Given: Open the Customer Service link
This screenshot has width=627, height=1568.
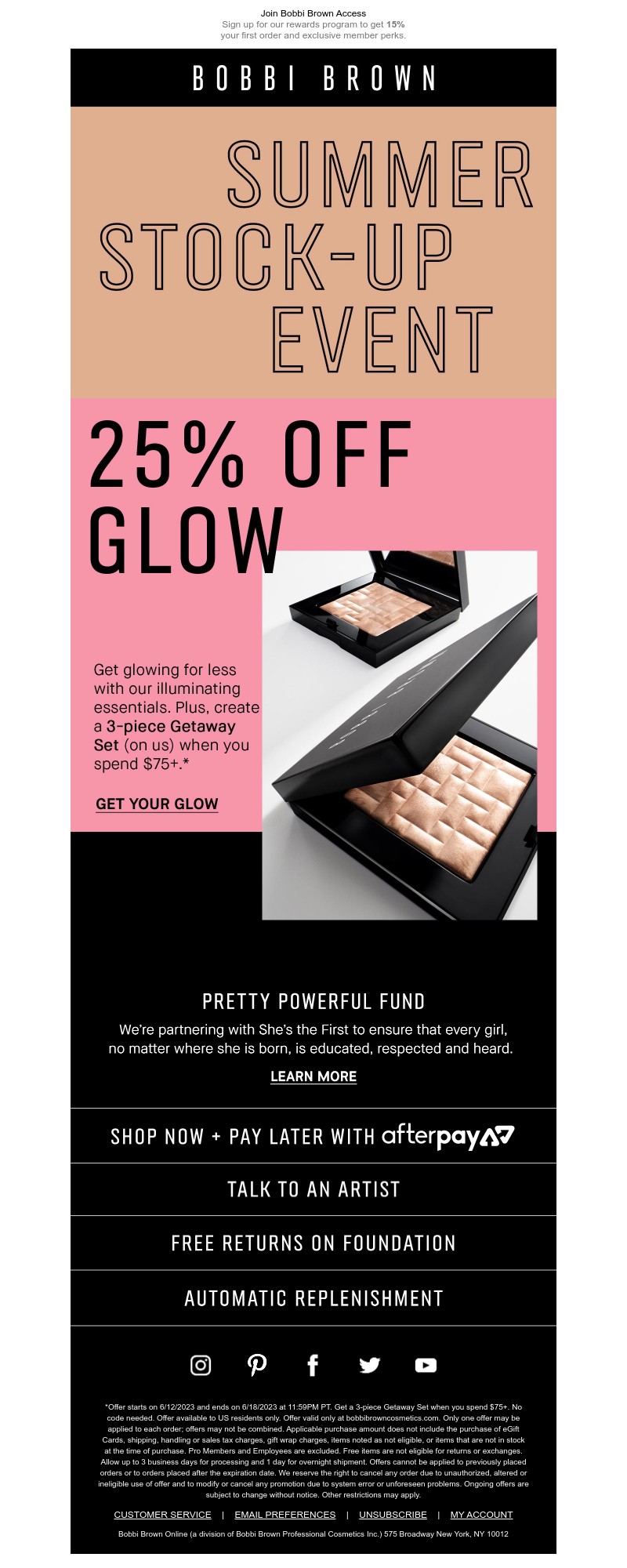Looking at the screenshot, I should tap(162, 1515).
